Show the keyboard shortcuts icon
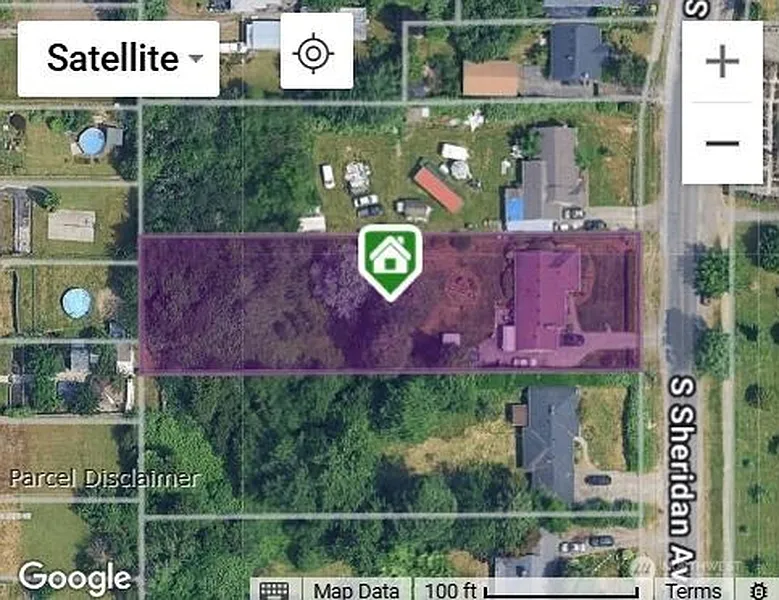Viewport: 779px width, 600px height. tap(274, 590)
